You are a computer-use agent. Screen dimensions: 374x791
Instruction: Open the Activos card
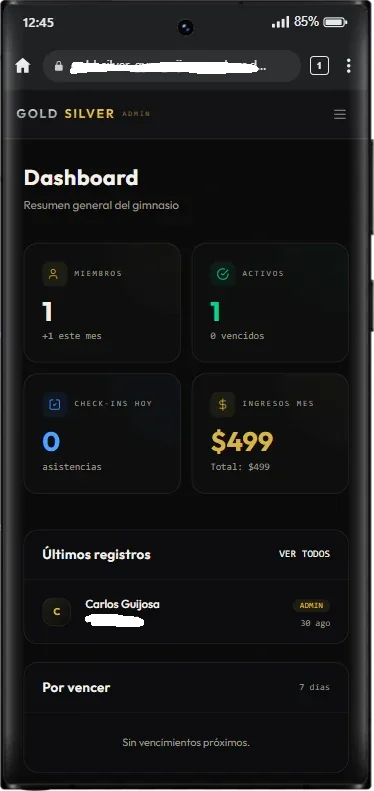tap(270, 303)
